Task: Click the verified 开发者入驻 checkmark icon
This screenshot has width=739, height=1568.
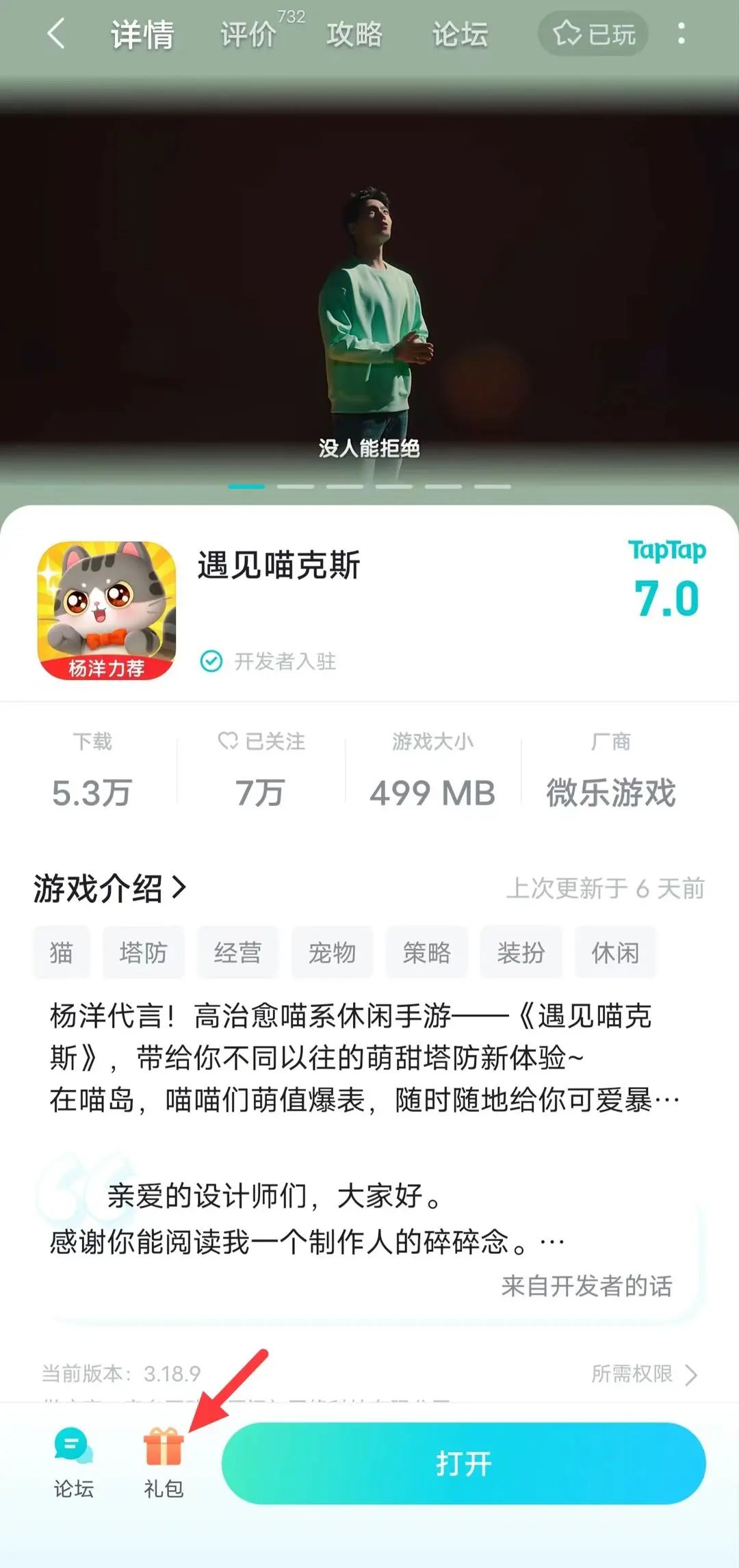Action: point(212,661)
